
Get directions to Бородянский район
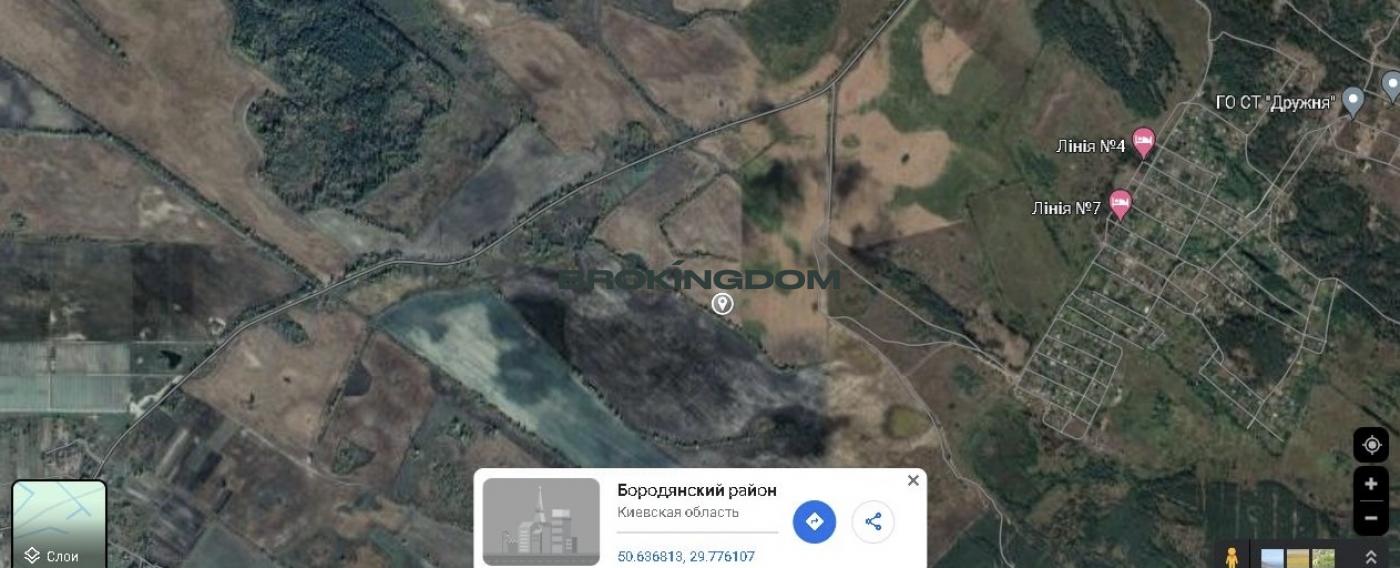click(x=814, y=521)
